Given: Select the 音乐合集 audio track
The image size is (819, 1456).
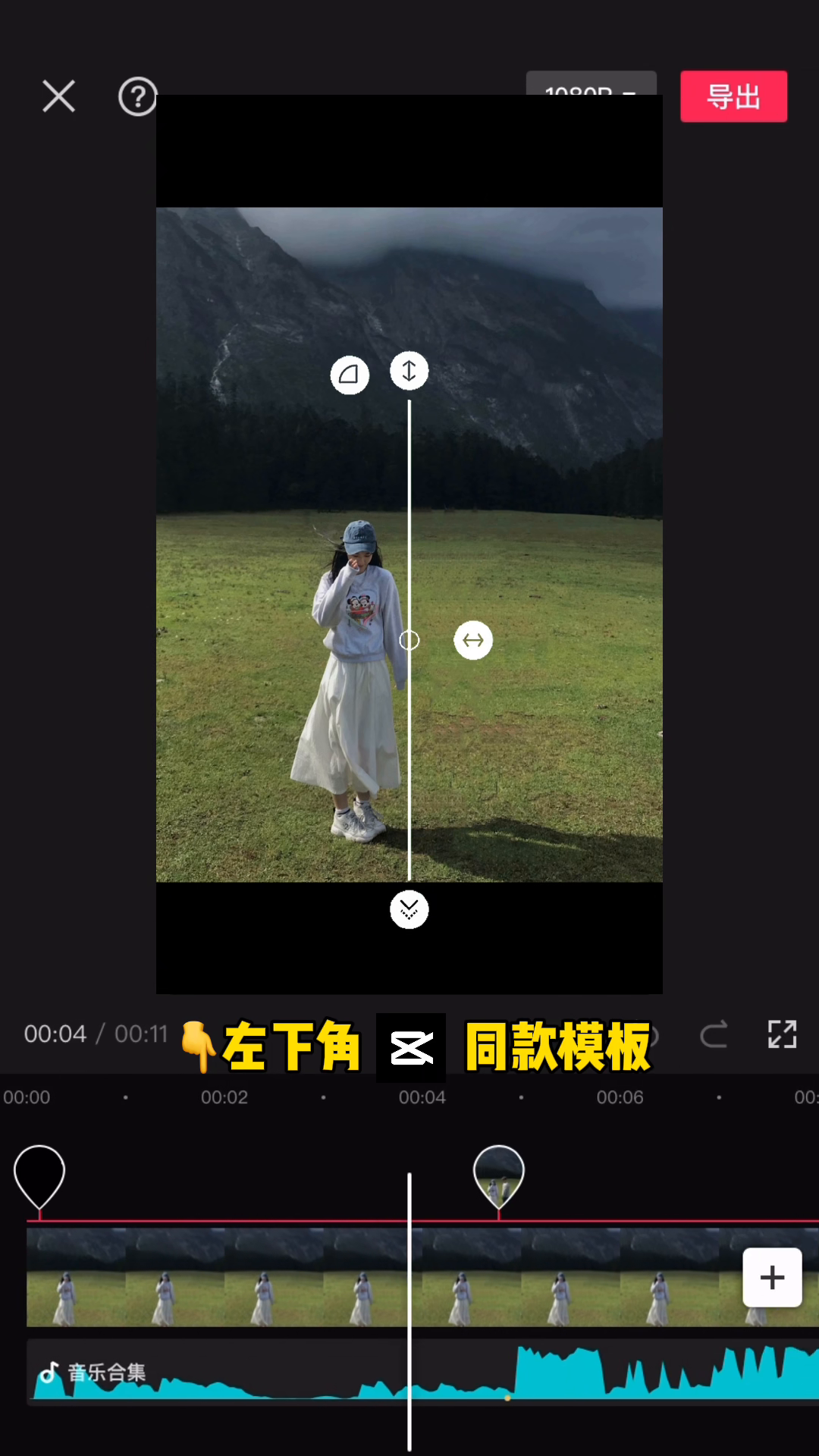Looking at the screenshot, I should tap(227, 1373).
